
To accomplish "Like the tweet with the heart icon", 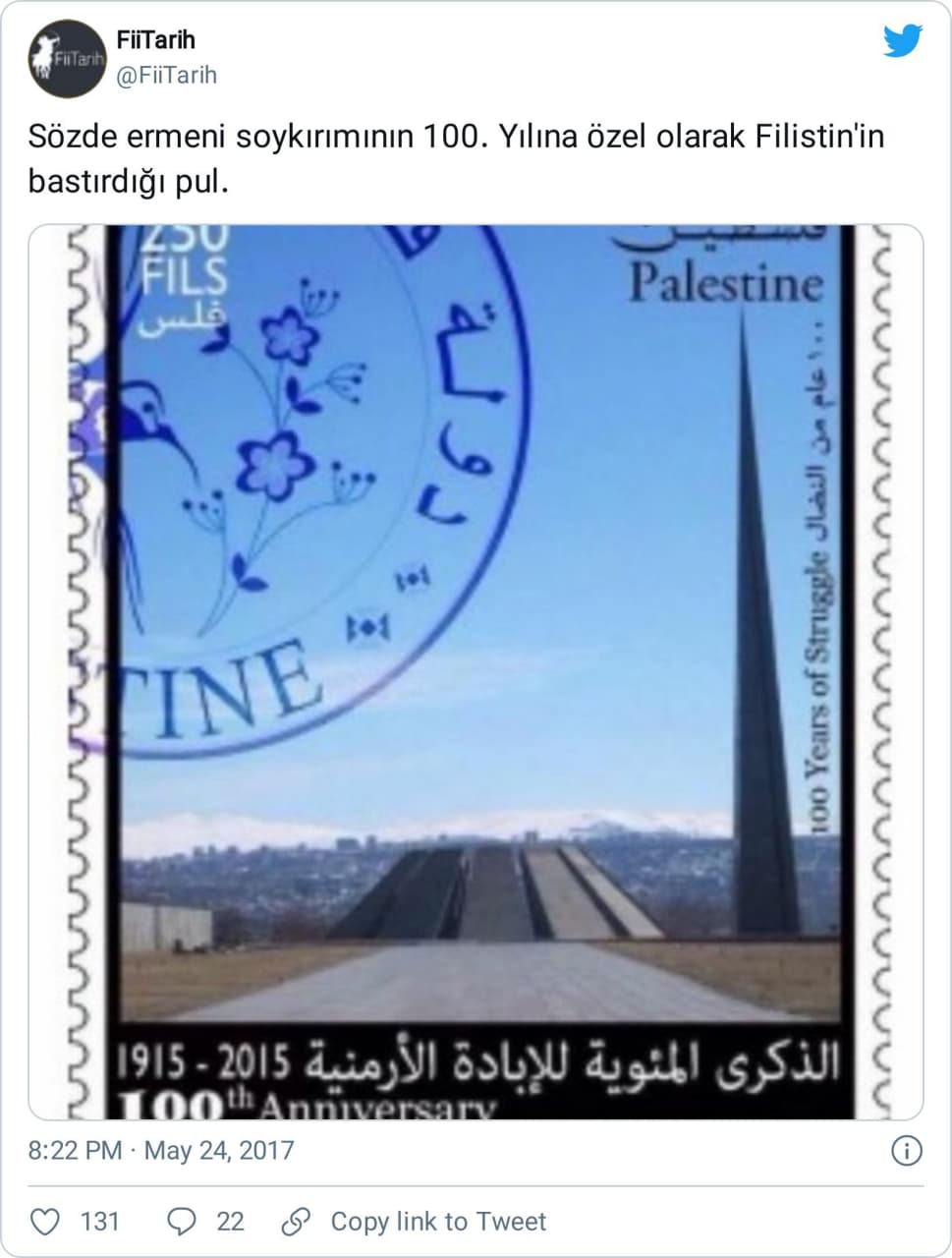I will tap(46, 1222).
